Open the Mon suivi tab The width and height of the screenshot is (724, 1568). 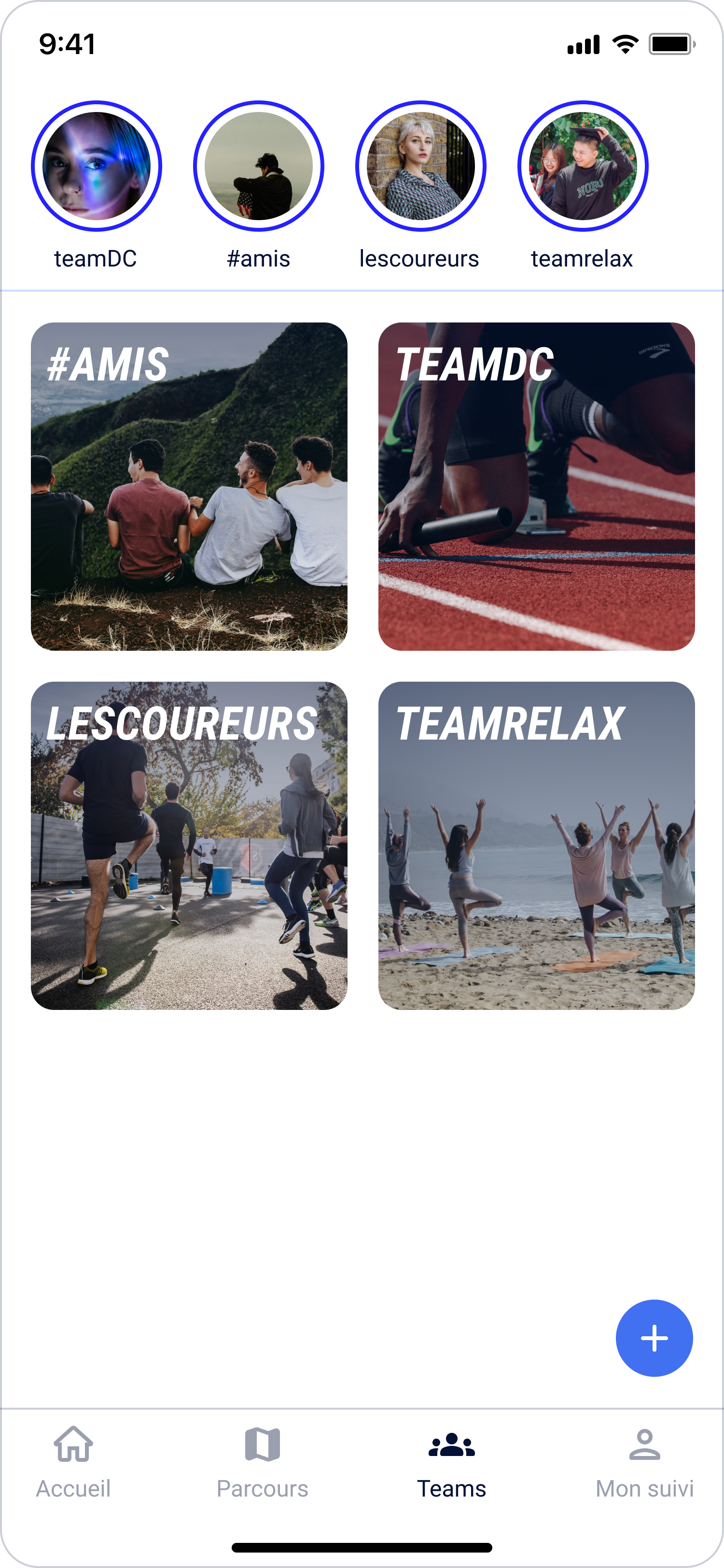pos(644,1463)
